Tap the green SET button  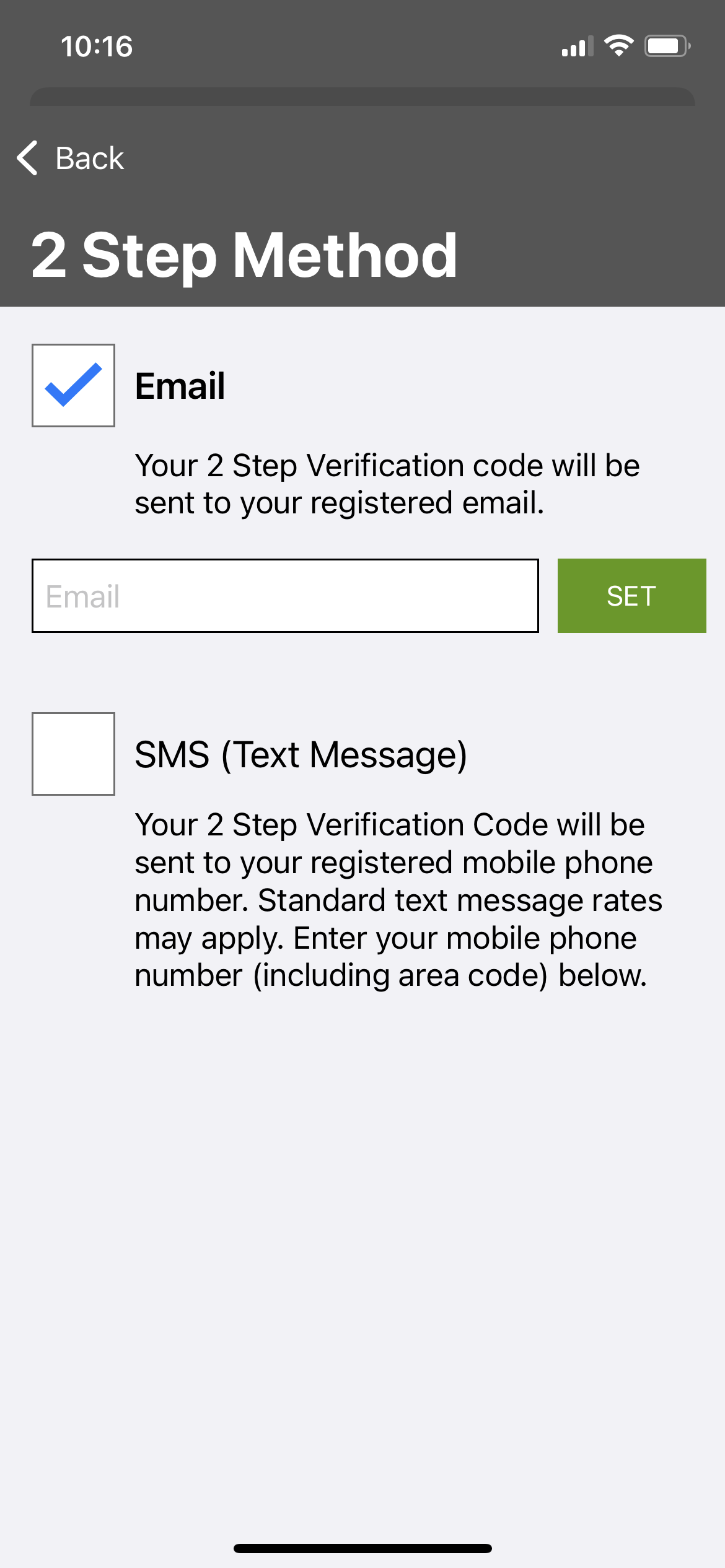(631, 596)
